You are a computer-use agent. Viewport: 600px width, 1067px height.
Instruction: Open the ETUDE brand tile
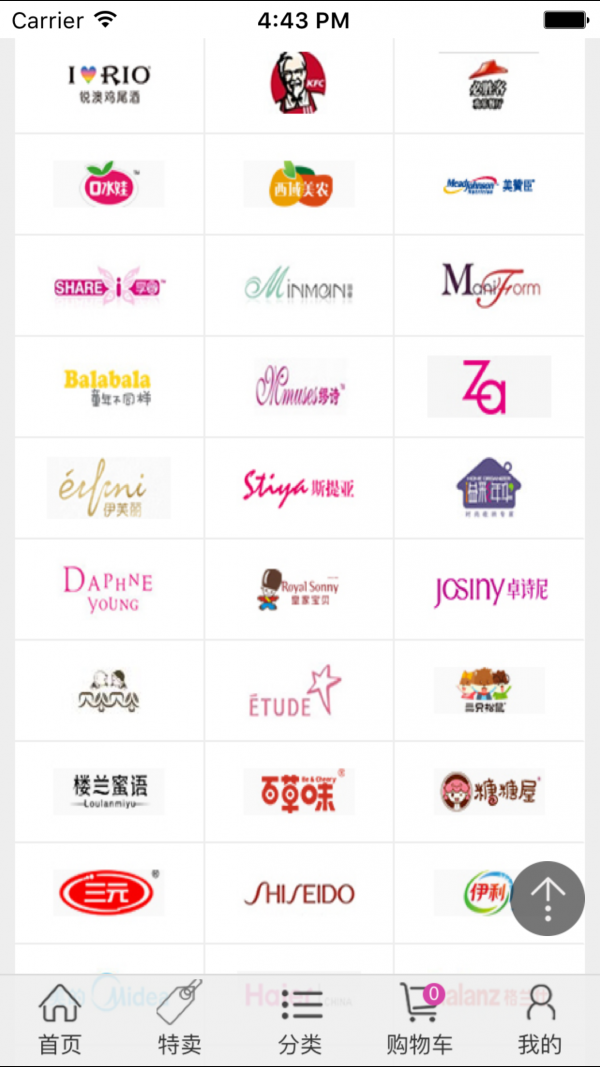(299, 690)
